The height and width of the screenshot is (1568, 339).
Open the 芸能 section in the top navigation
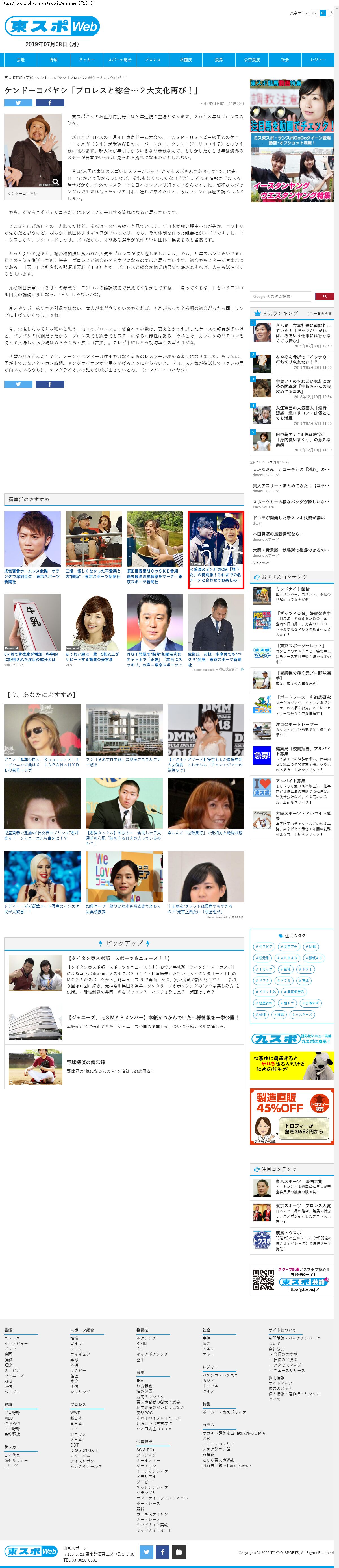[21, 60]
